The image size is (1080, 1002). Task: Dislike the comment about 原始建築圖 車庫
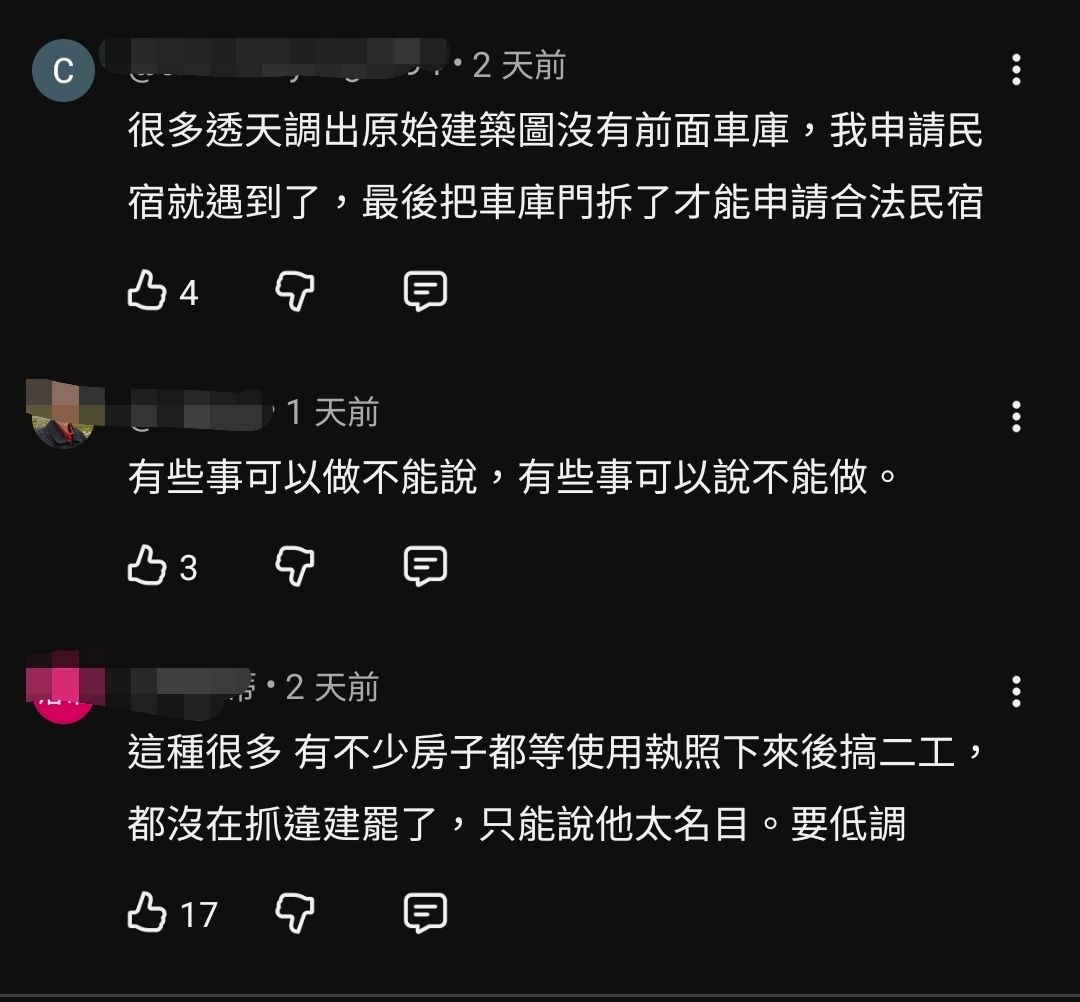click(295, 291)
